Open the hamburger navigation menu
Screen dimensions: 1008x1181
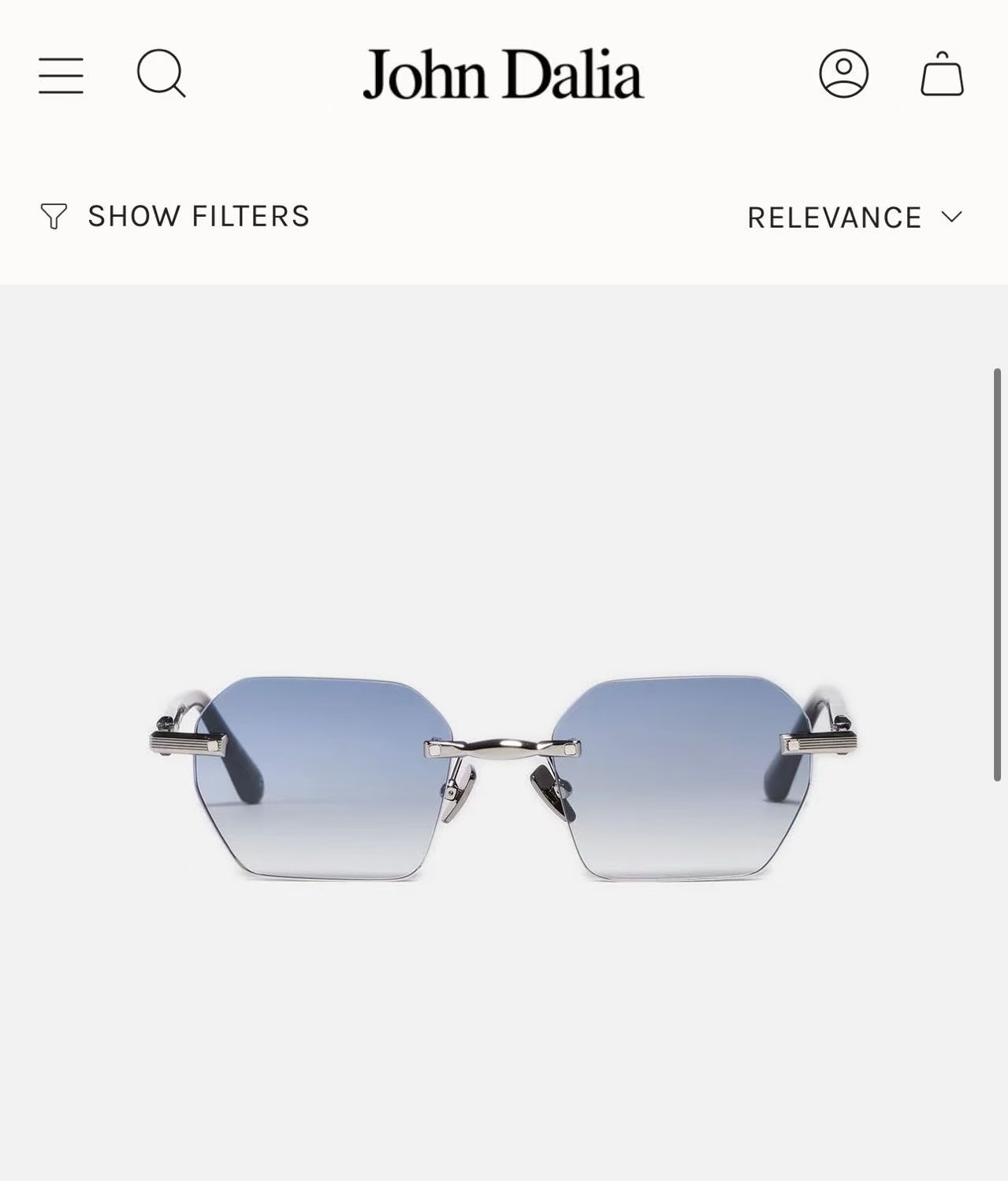coord(61,75)
